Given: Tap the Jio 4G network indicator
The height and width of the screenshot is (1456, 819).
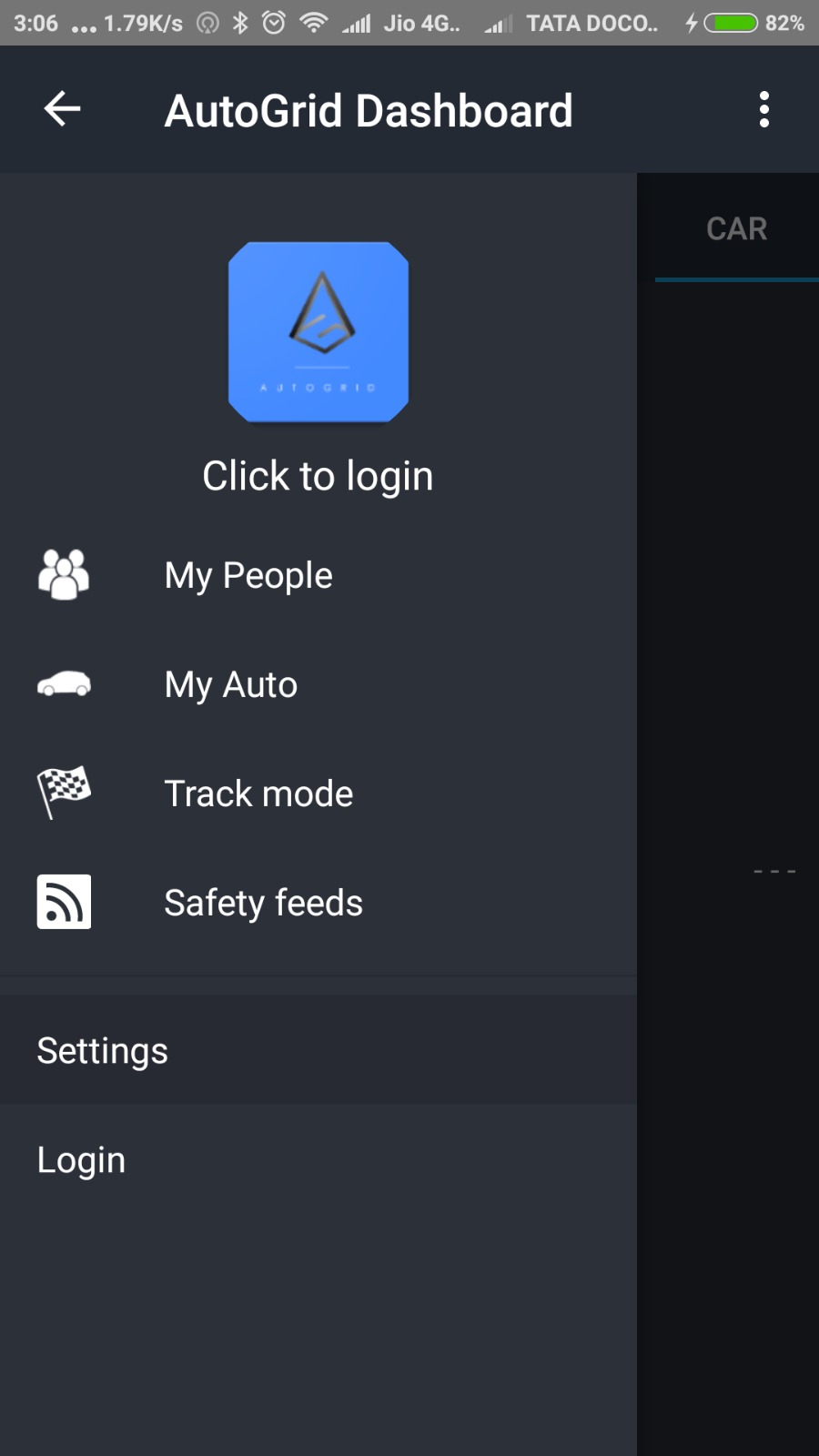Looking at the screenshot, I should (x=409, y=23).
